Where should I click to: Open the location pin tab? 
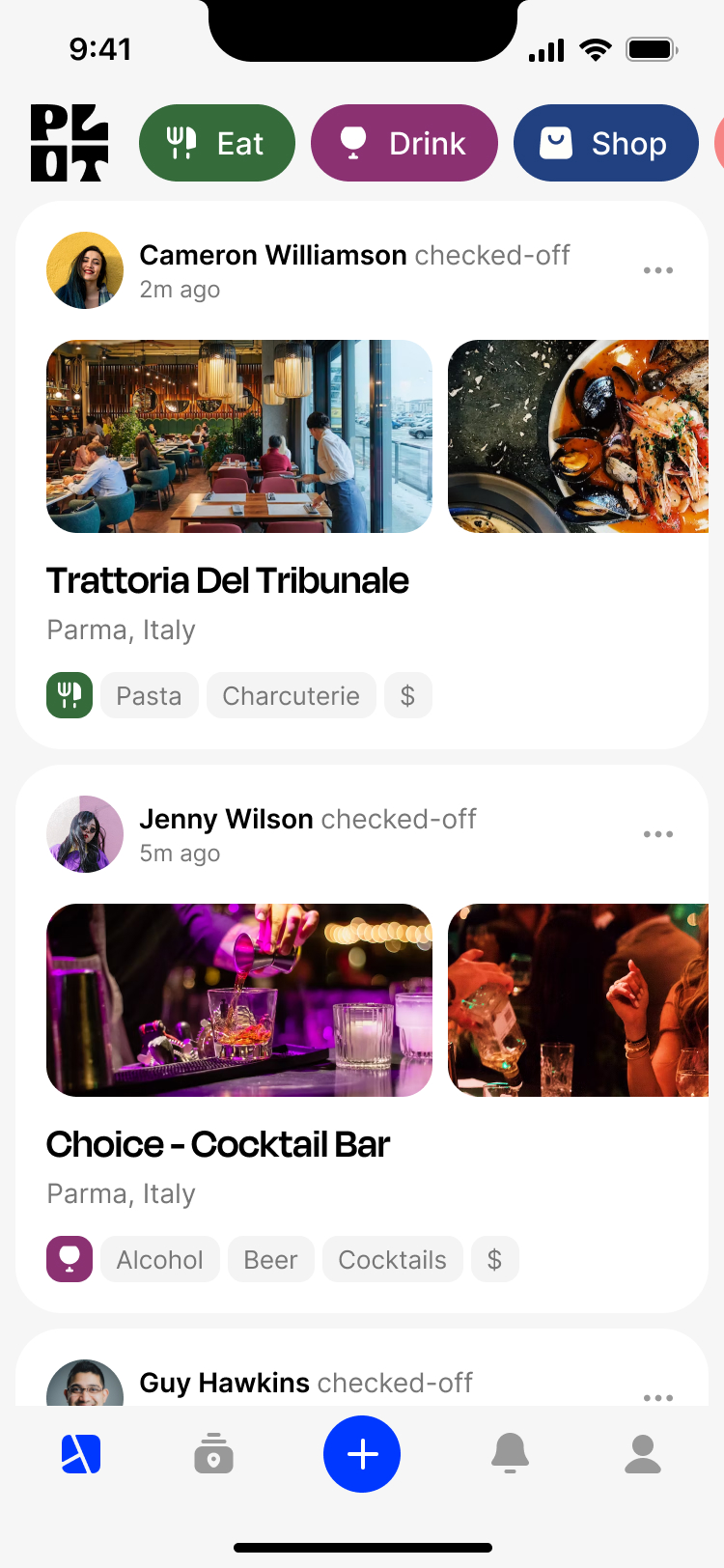(213, 1454)
